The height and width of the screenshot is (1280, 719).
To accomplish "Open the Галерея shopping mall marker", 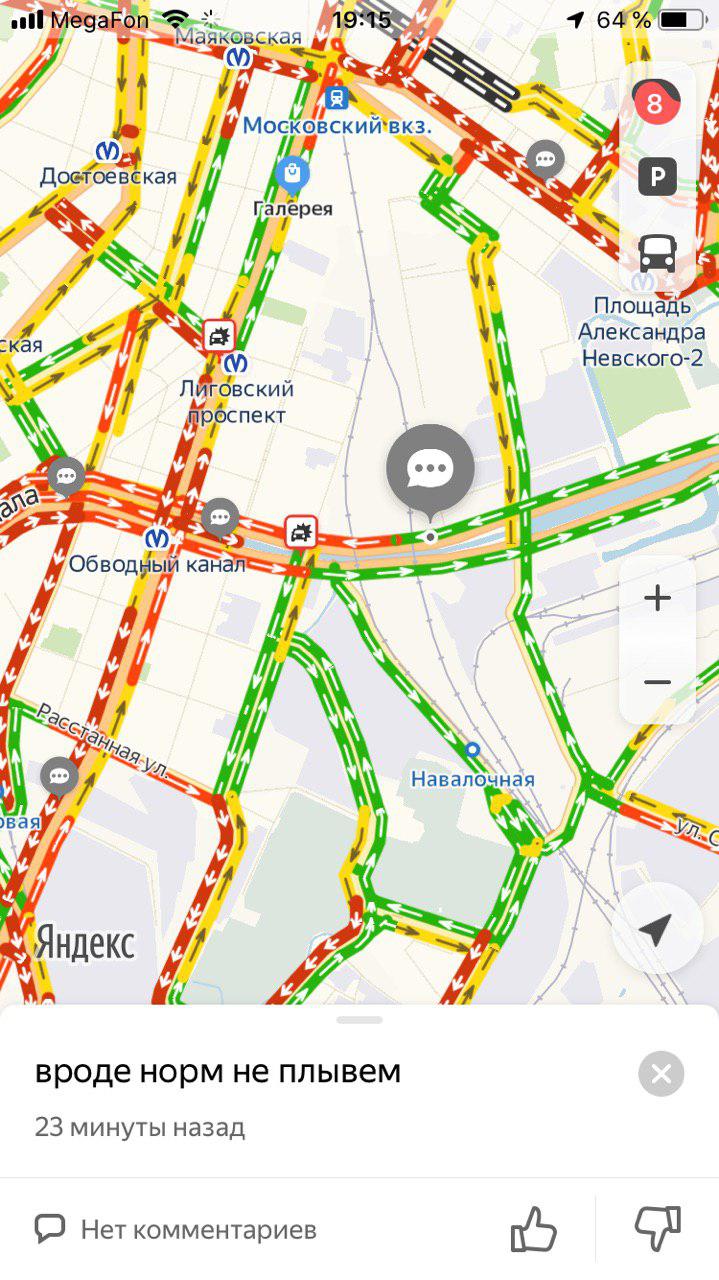I will tap(292, 175).
